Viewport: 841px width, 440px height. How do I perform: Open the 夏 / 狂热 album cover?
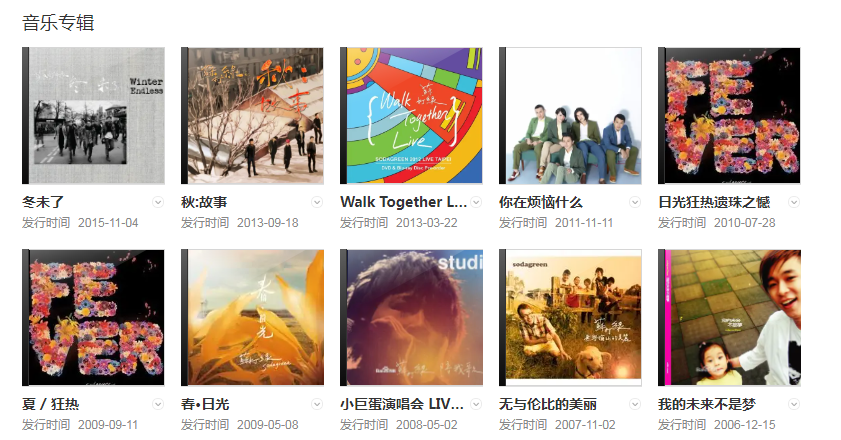(93, 317)
